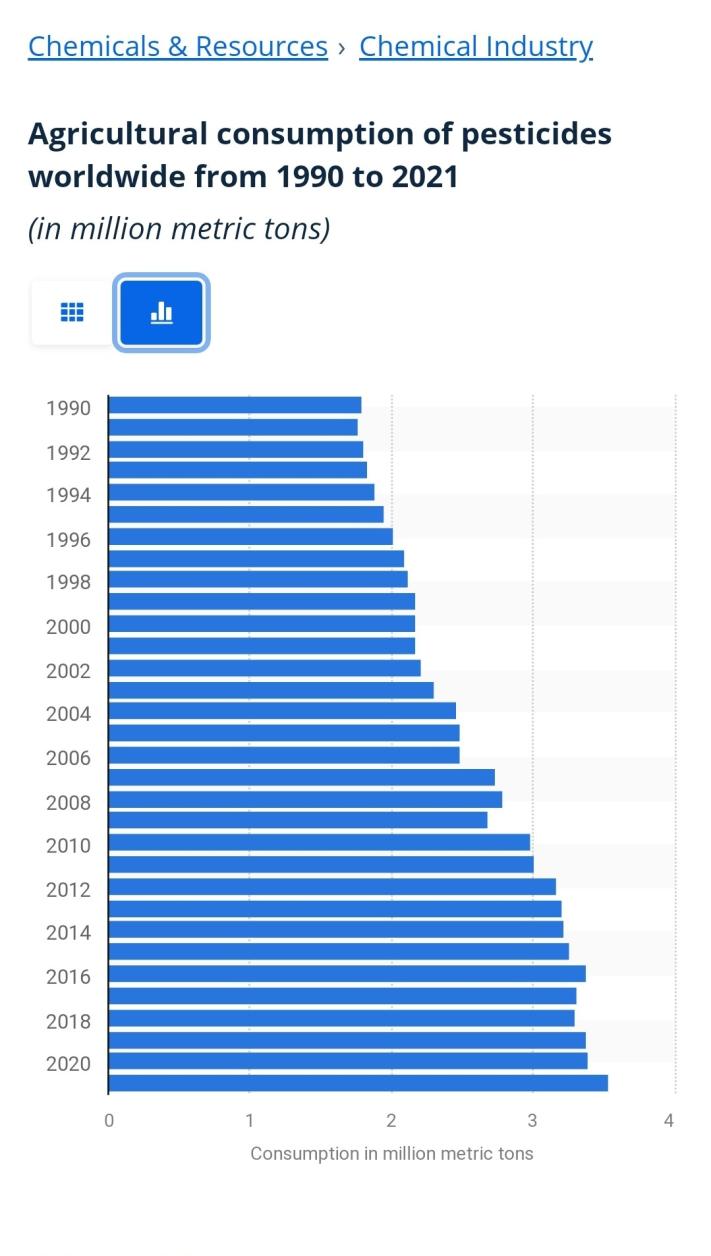711x1256 pixels.
Task: Switch to the table view
Action: pos(72,313)
